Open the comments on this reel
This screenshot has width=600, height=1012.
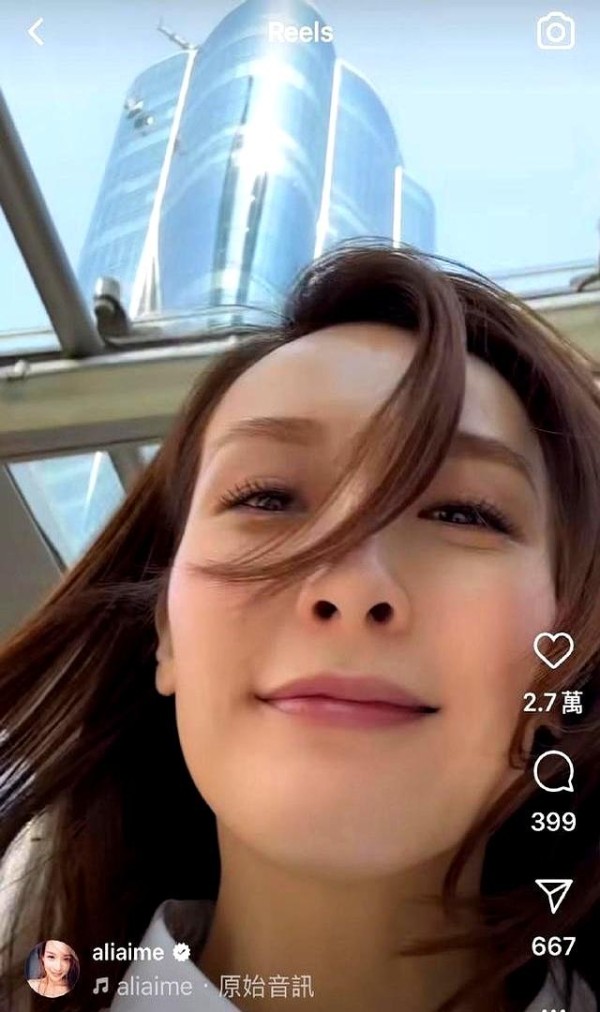(x=554, y=771)
